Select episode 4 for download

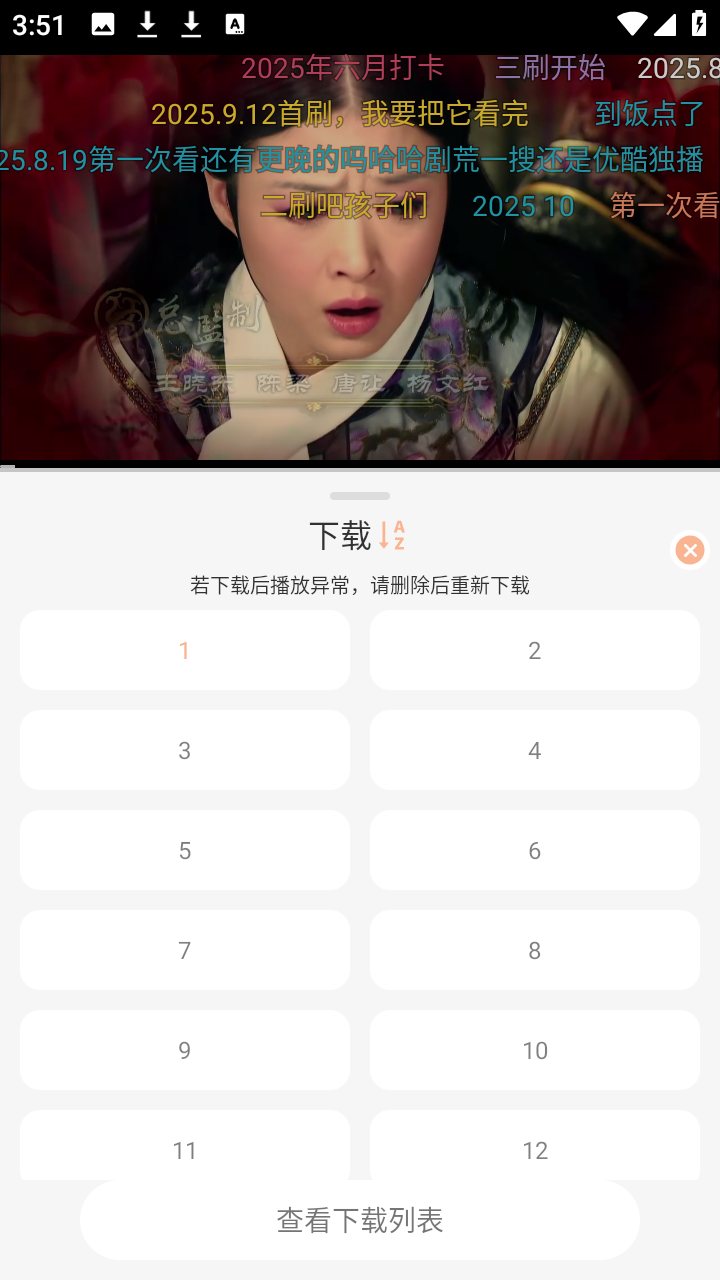[534, 750]
